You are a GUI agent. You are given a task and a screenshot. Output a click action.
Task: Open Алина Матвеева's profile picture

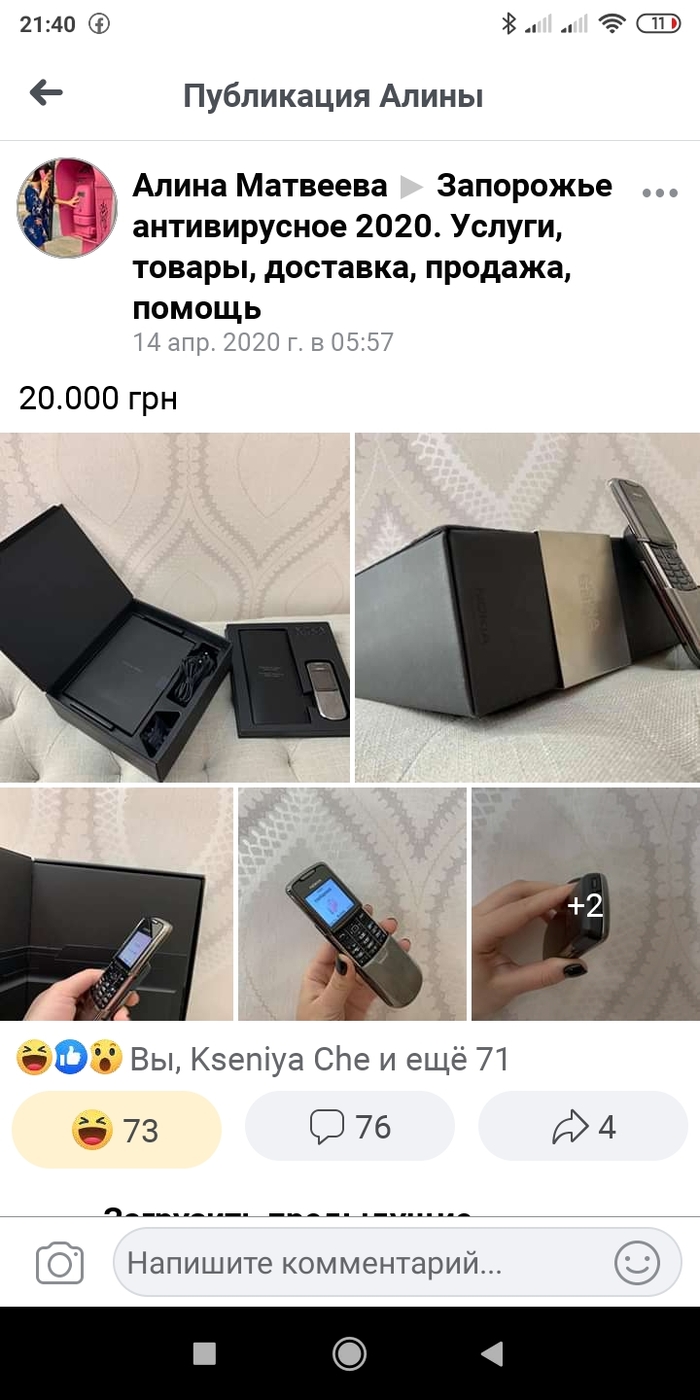pos(66,207)
